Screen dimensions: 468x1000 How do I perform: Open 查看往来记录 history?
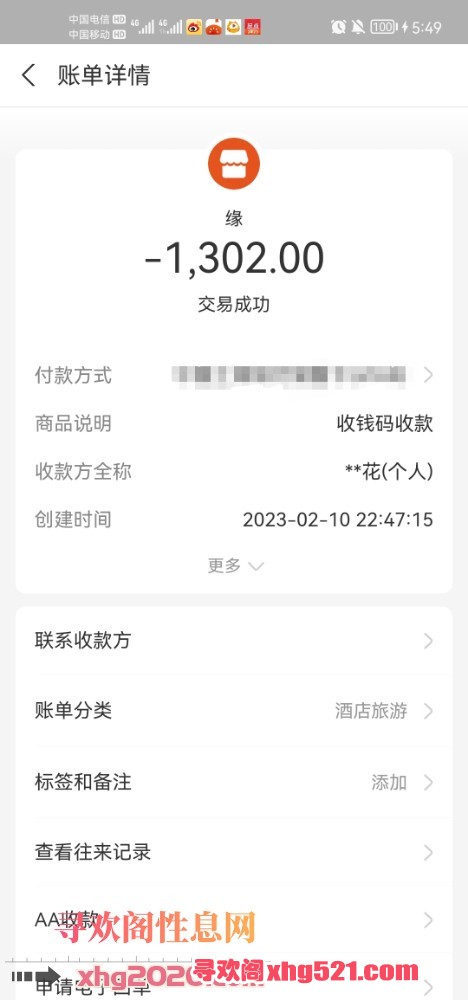click(x=234, y=852)
